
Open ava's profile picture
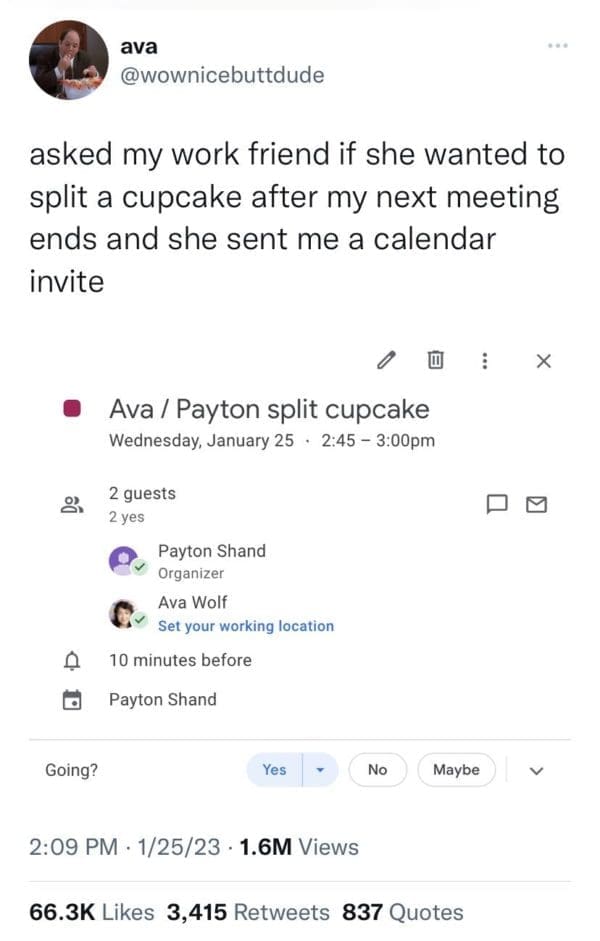point(67,60)
